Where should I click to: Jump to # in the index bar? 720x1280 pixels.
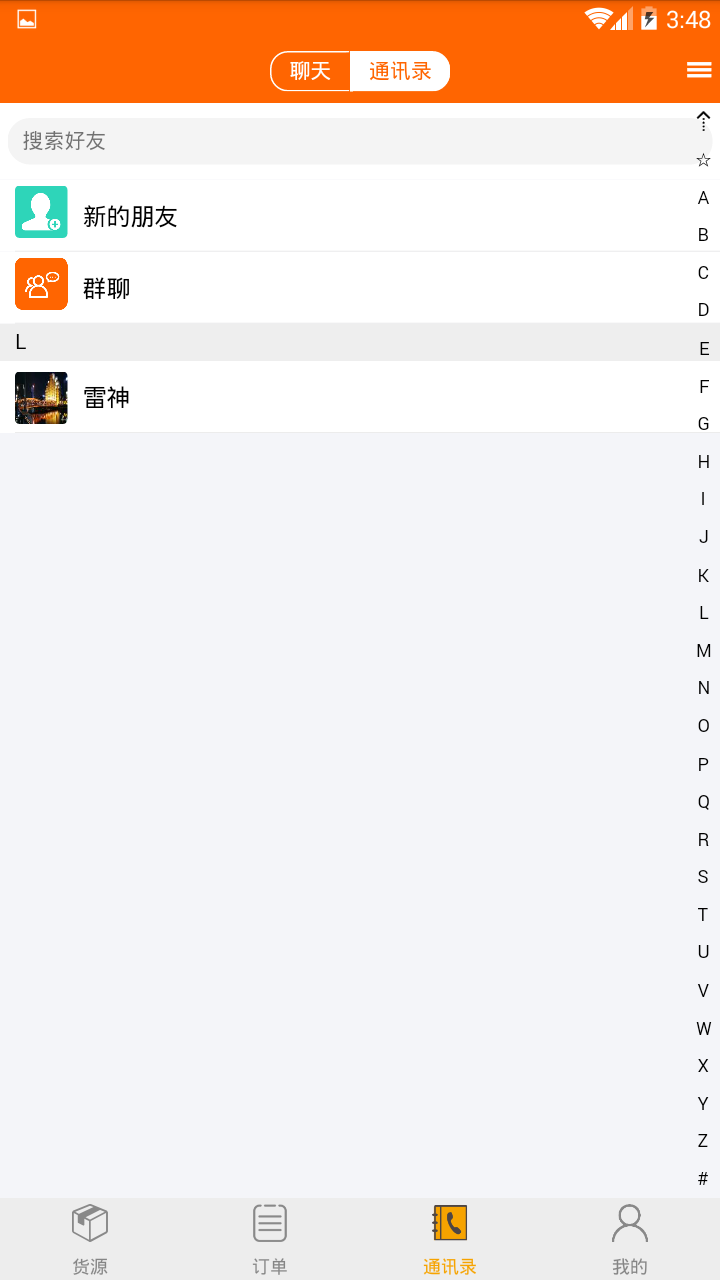pyautogui.click(x=703, y=1179)
